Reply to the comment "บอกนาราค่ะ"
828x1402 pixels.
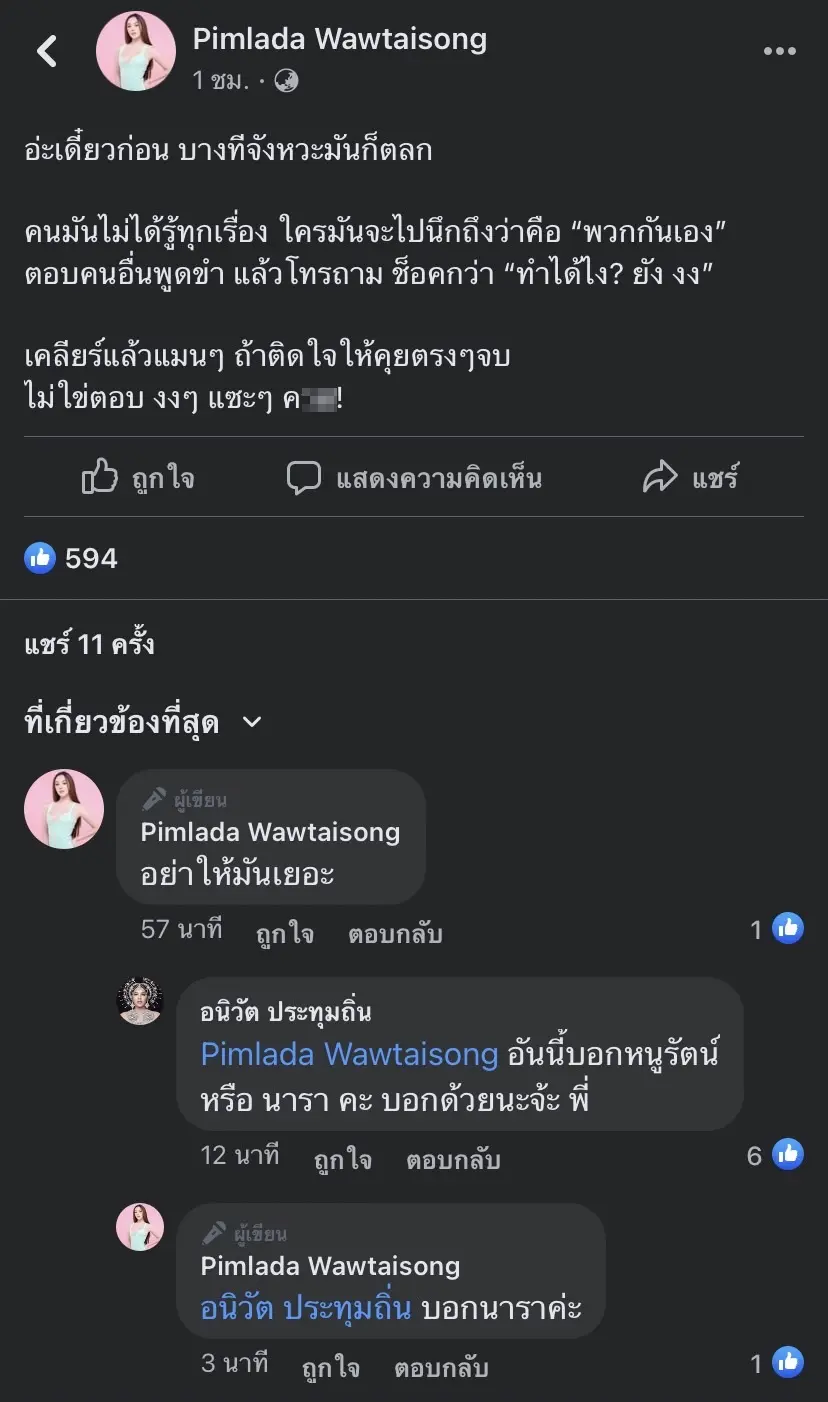pos(440,1367)
